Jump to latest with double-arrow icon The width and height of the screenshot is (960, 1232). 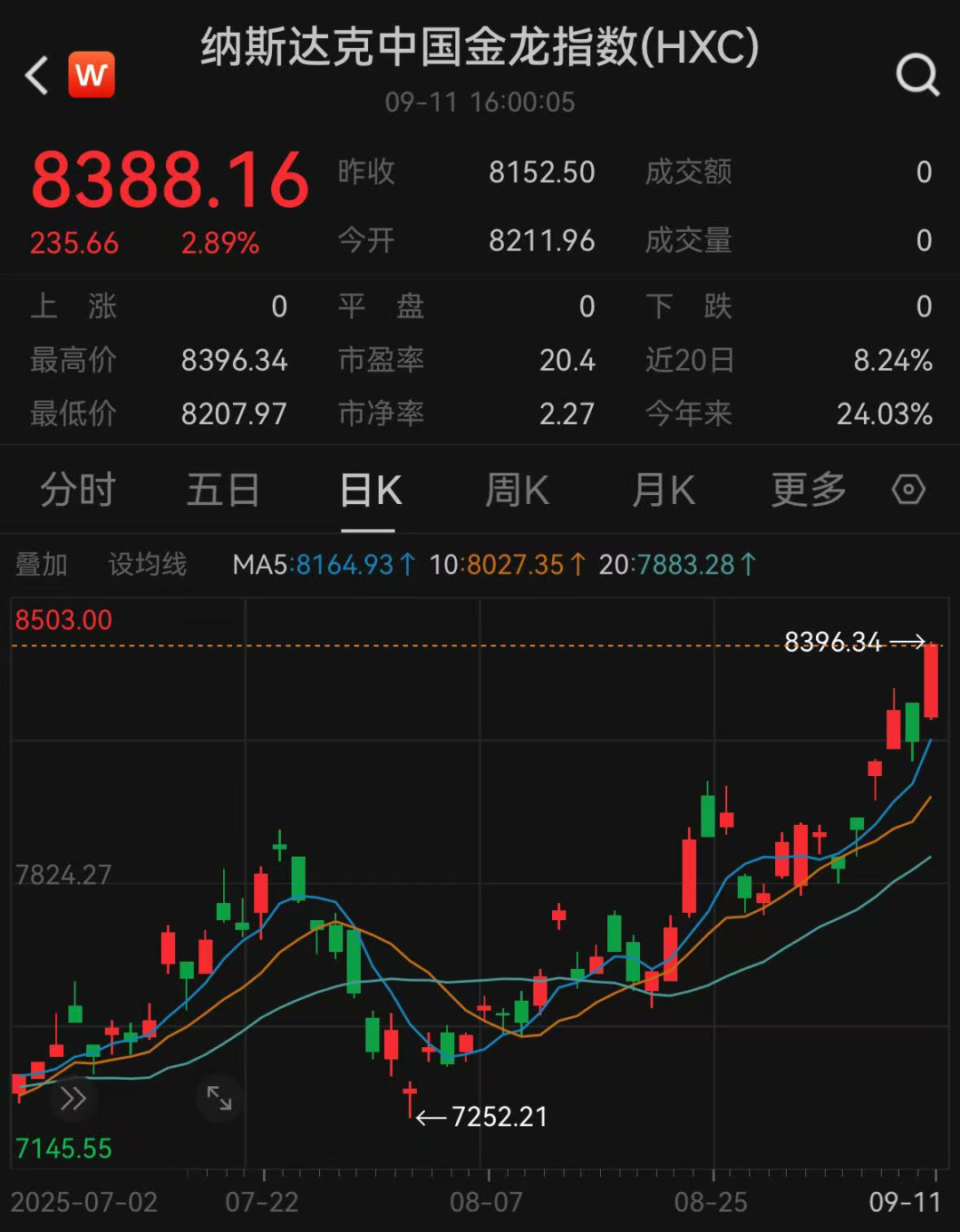pos(73,1099)
